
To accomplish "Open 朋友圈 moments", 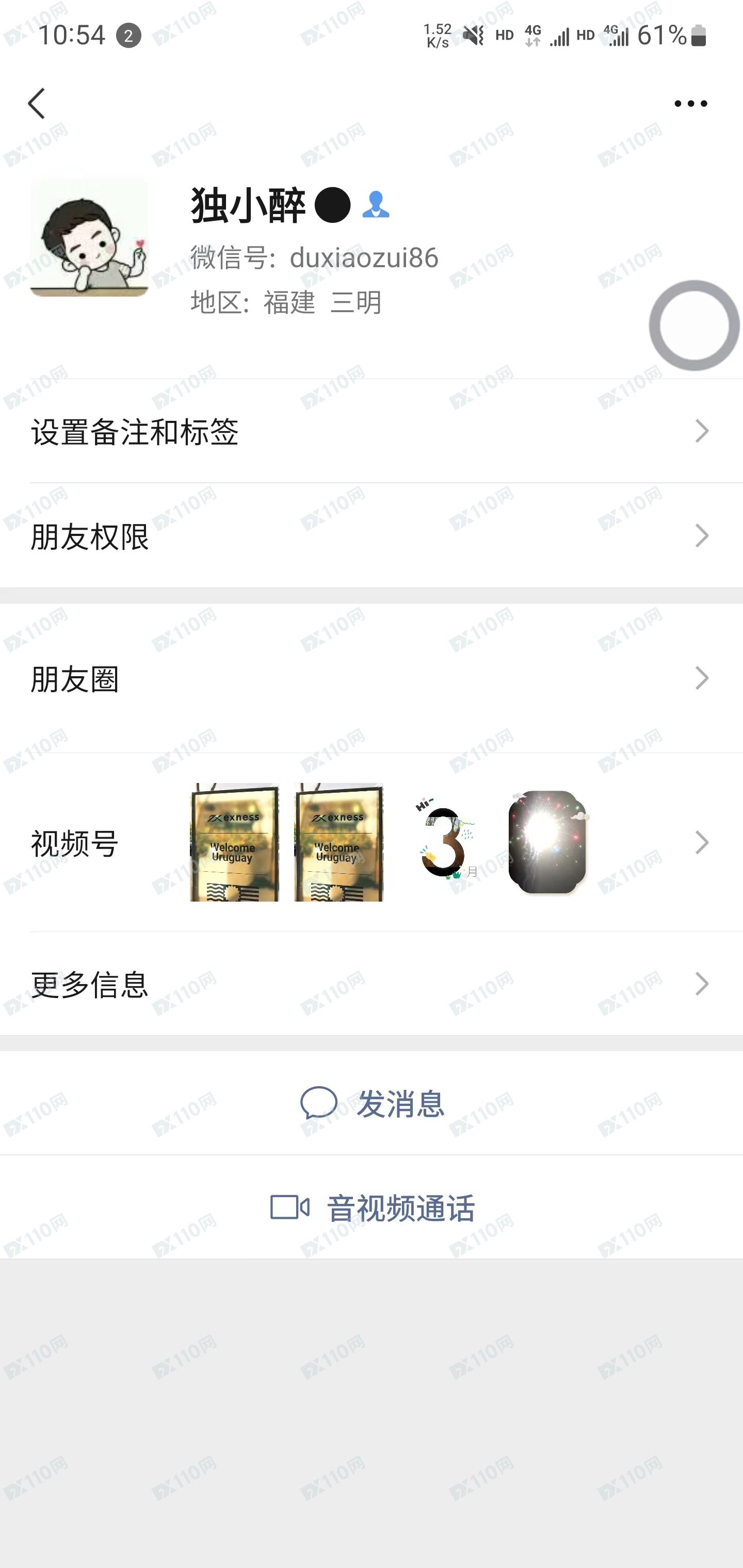I will coord(372,678).
